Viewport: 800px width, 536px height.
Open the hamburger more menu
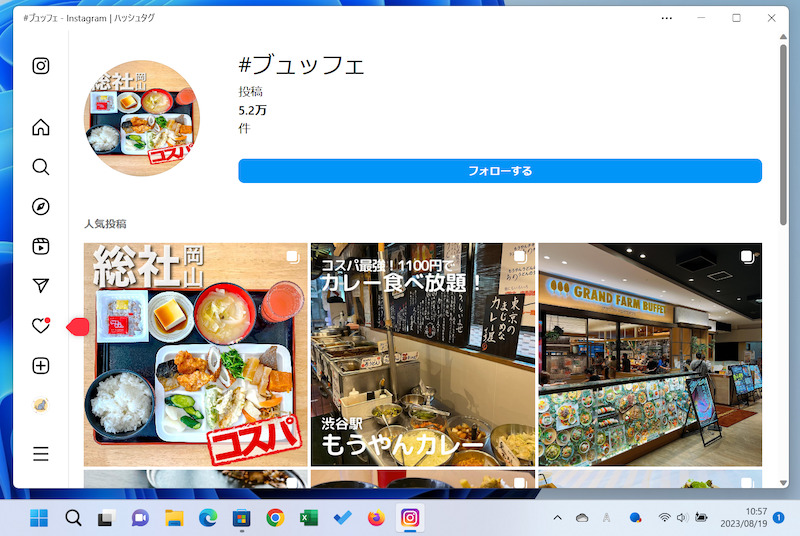(41, 454)
